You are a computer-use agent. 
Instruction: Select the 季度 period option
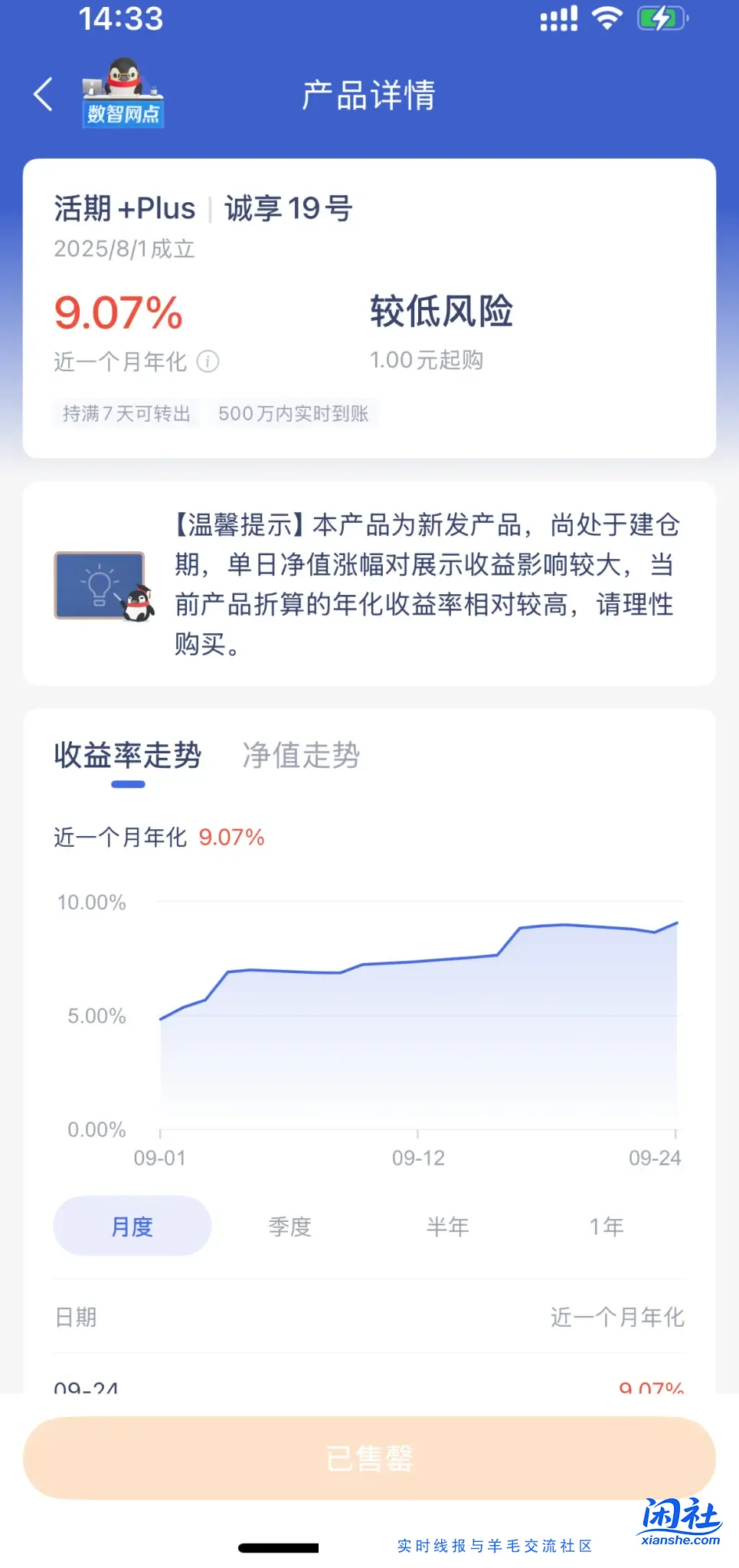pos(289,1226)
